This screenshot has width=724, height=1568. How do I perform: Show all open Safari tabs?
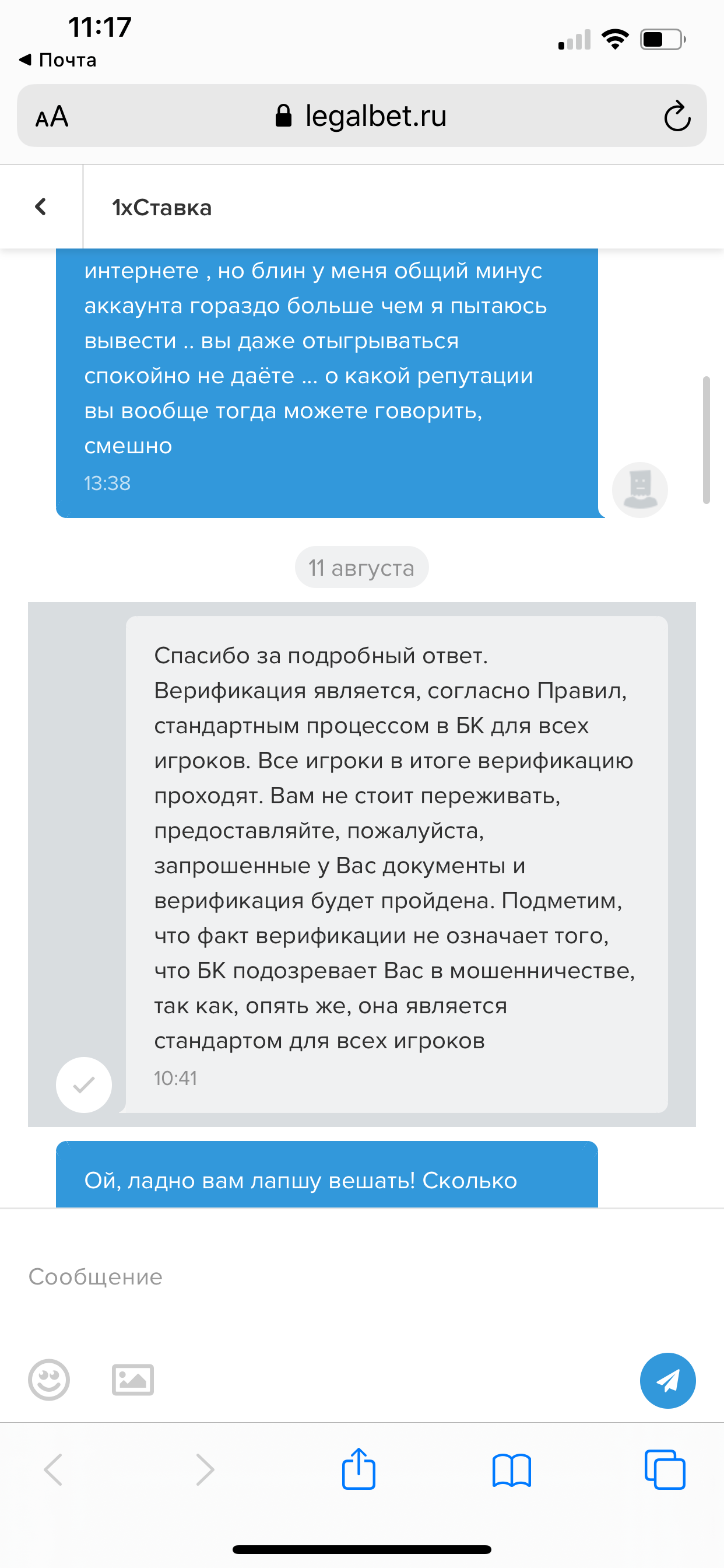665,1469
